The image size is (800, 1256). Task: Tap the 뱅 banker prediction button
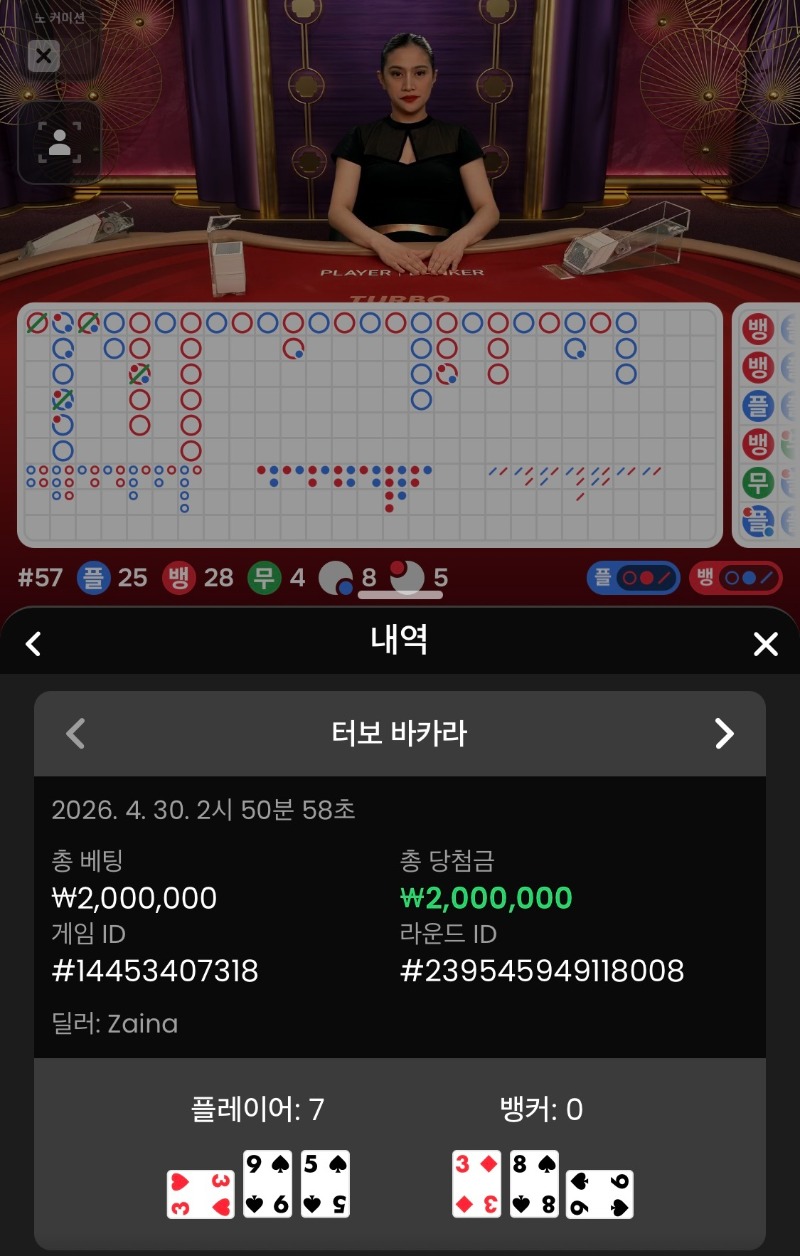pyautogui.click(x=734, y=578)
